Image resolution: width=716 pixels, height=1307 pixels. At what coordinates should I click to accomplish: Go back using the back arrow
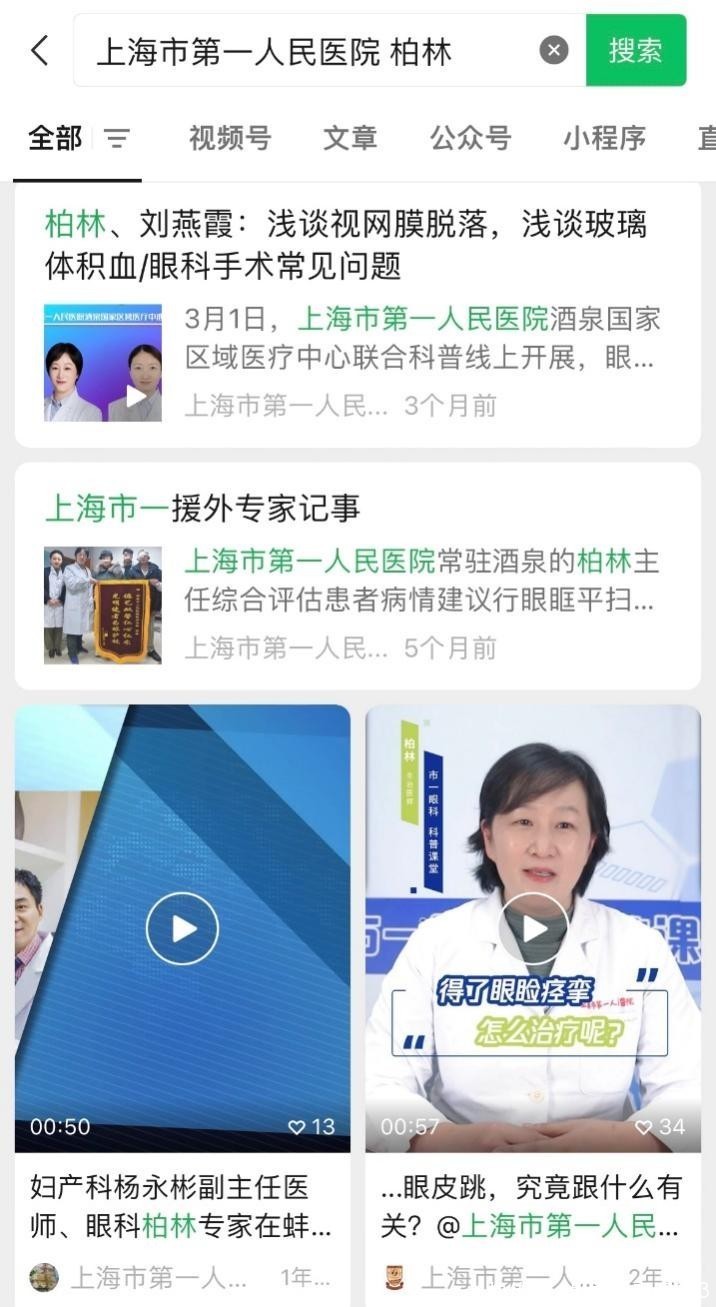coord(40,50)
